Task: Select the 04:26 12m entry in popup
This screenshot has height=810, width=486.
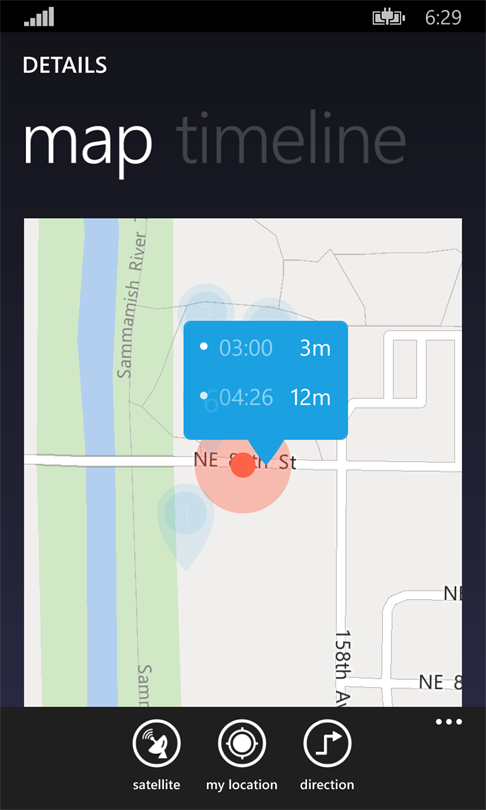Action: coord(265,398)
